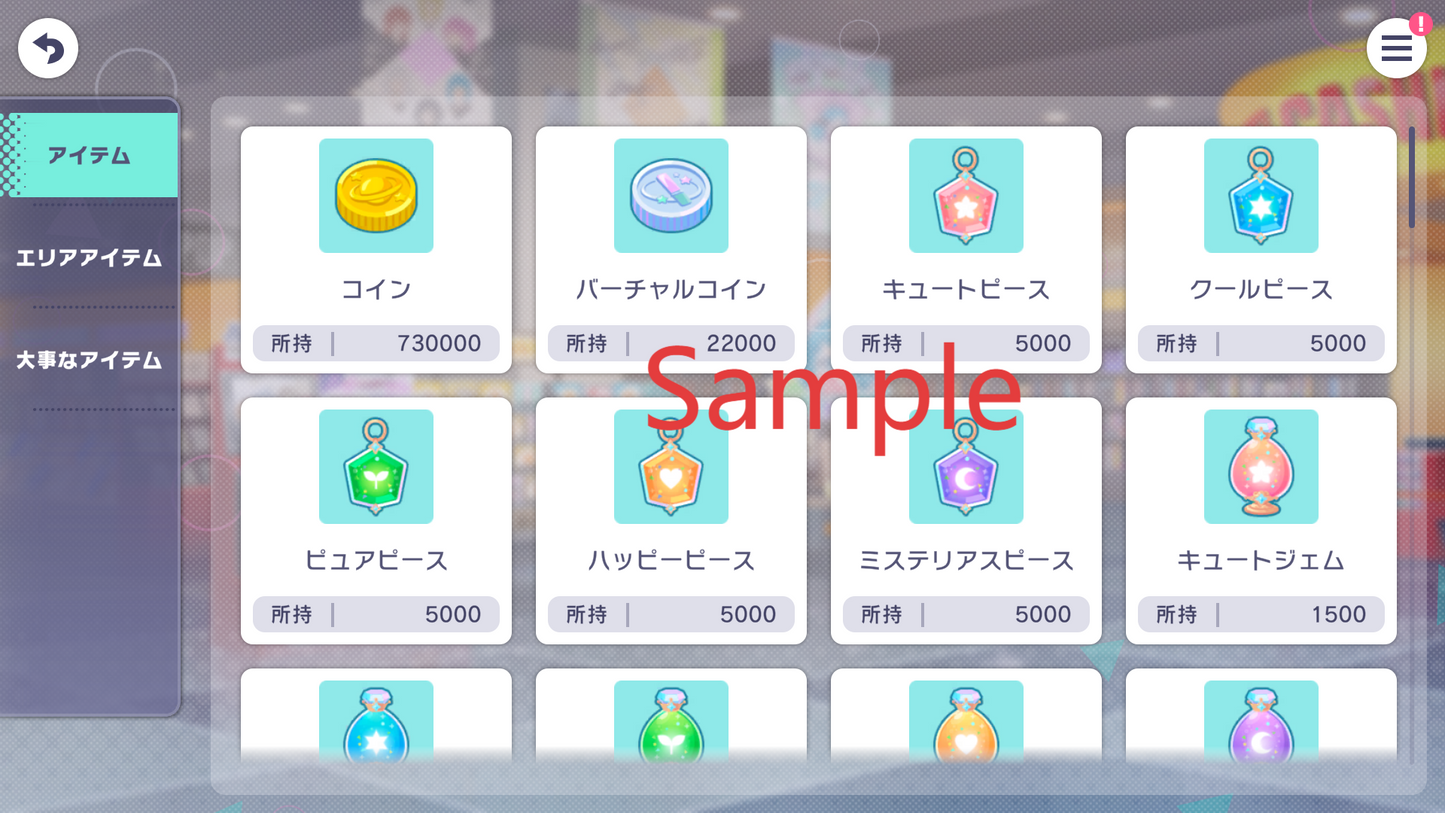Select the ミステリアスピース item
This screenshot has height=813, width=1445.
tap(966, 521)
